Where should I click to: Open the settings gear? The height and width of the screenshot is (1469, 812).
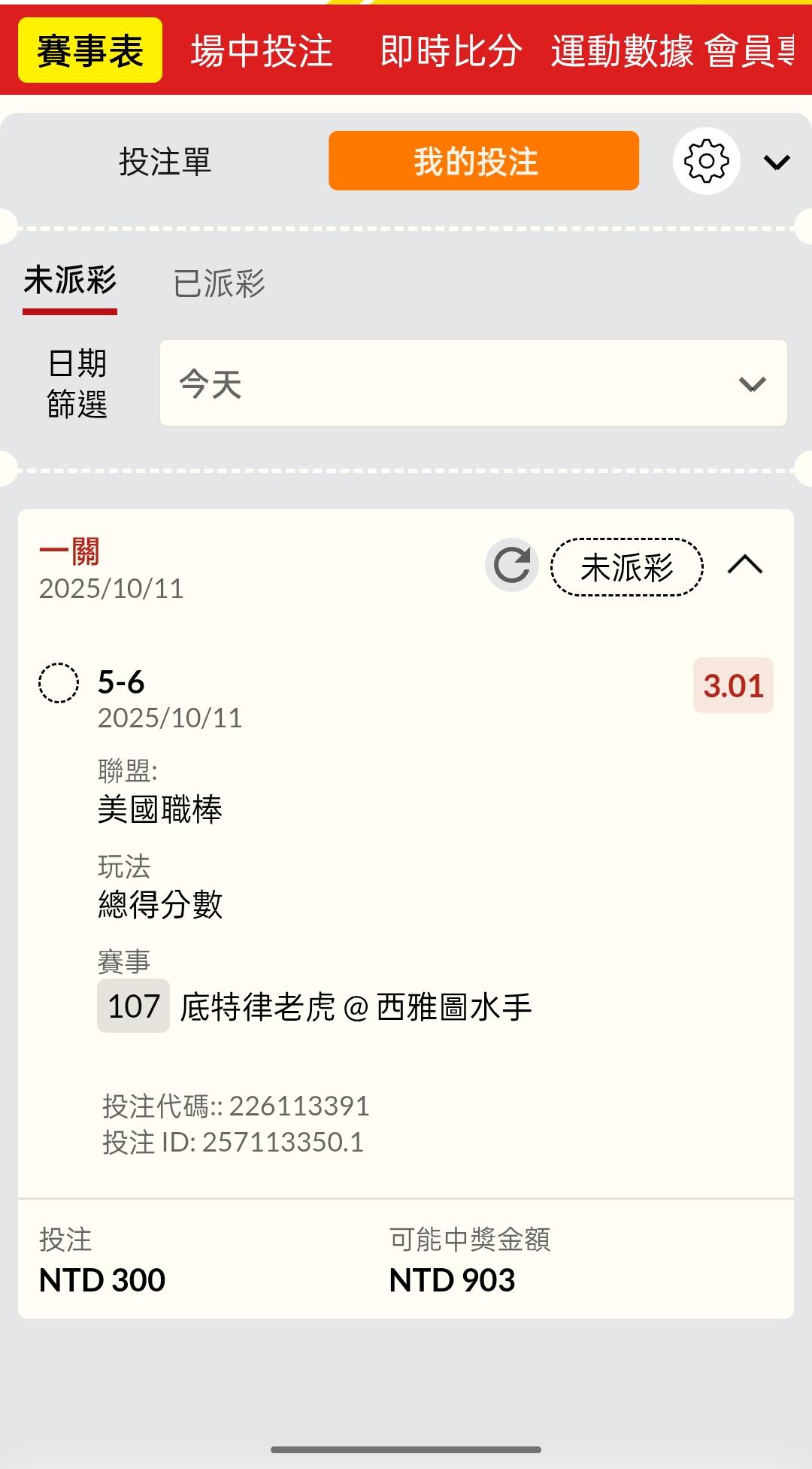click(x=706, y=161)
